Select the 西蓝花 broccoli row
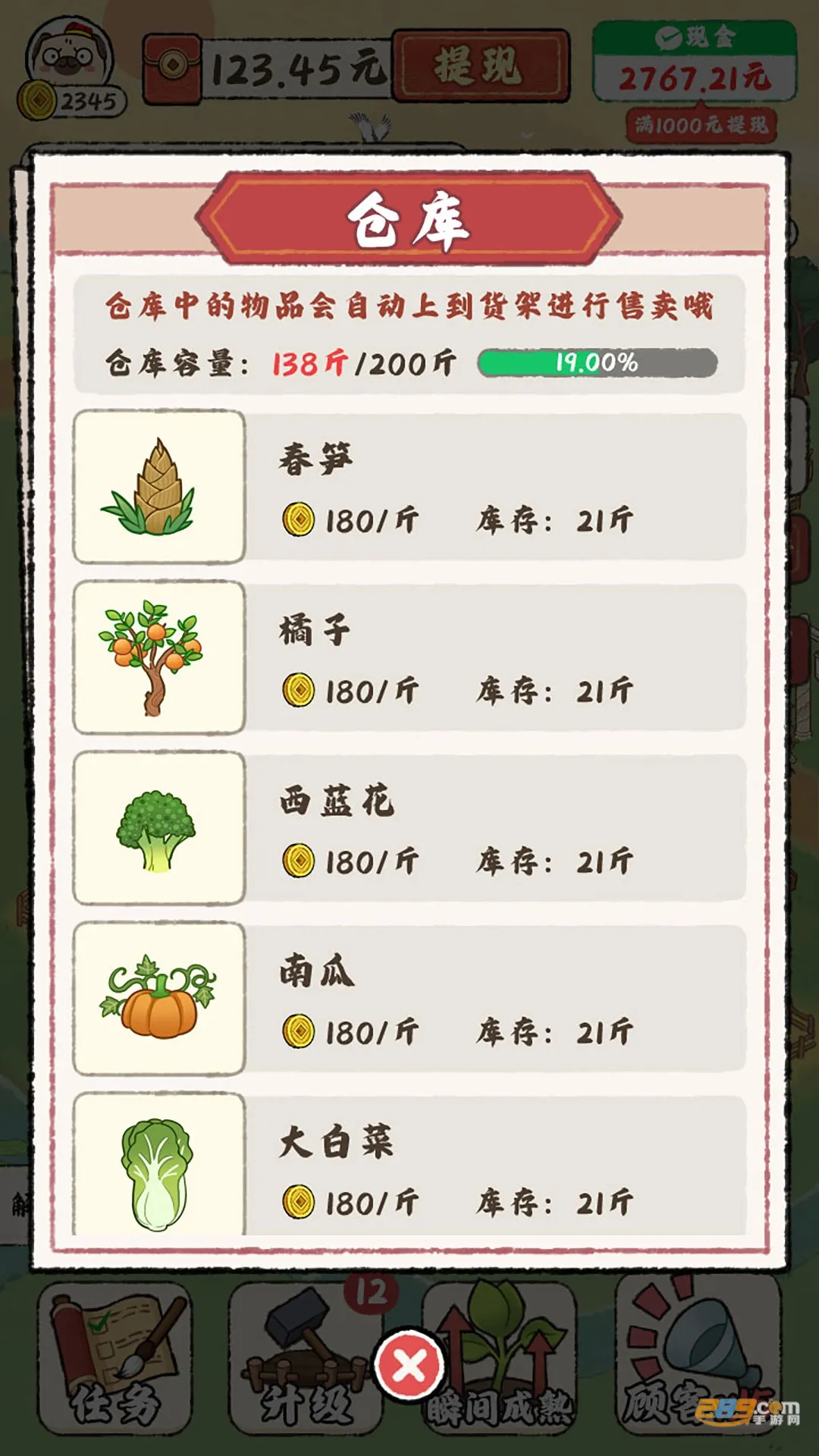 (409, 828)
